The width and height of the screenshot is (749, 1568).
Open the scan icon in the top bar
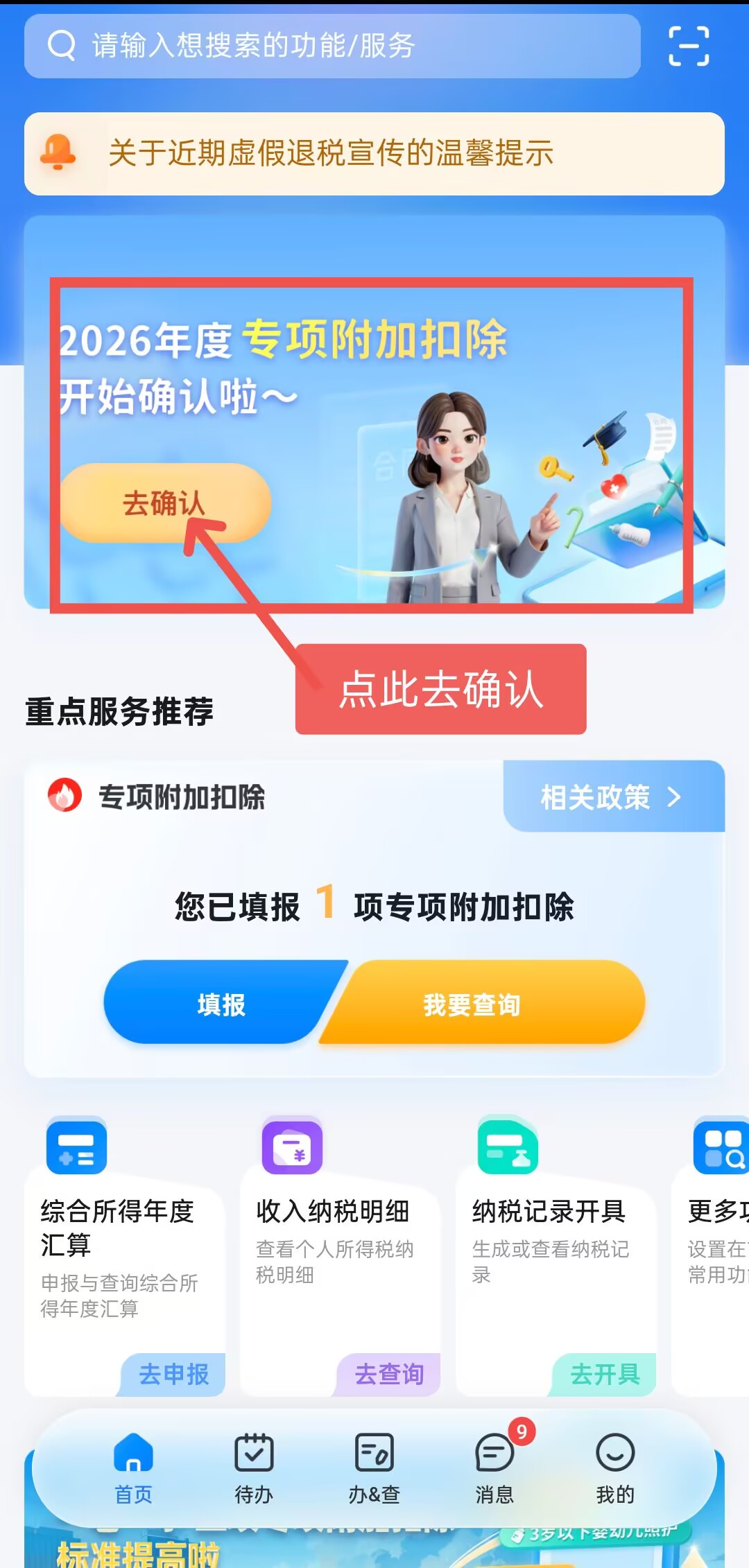(x=688, y=46)
